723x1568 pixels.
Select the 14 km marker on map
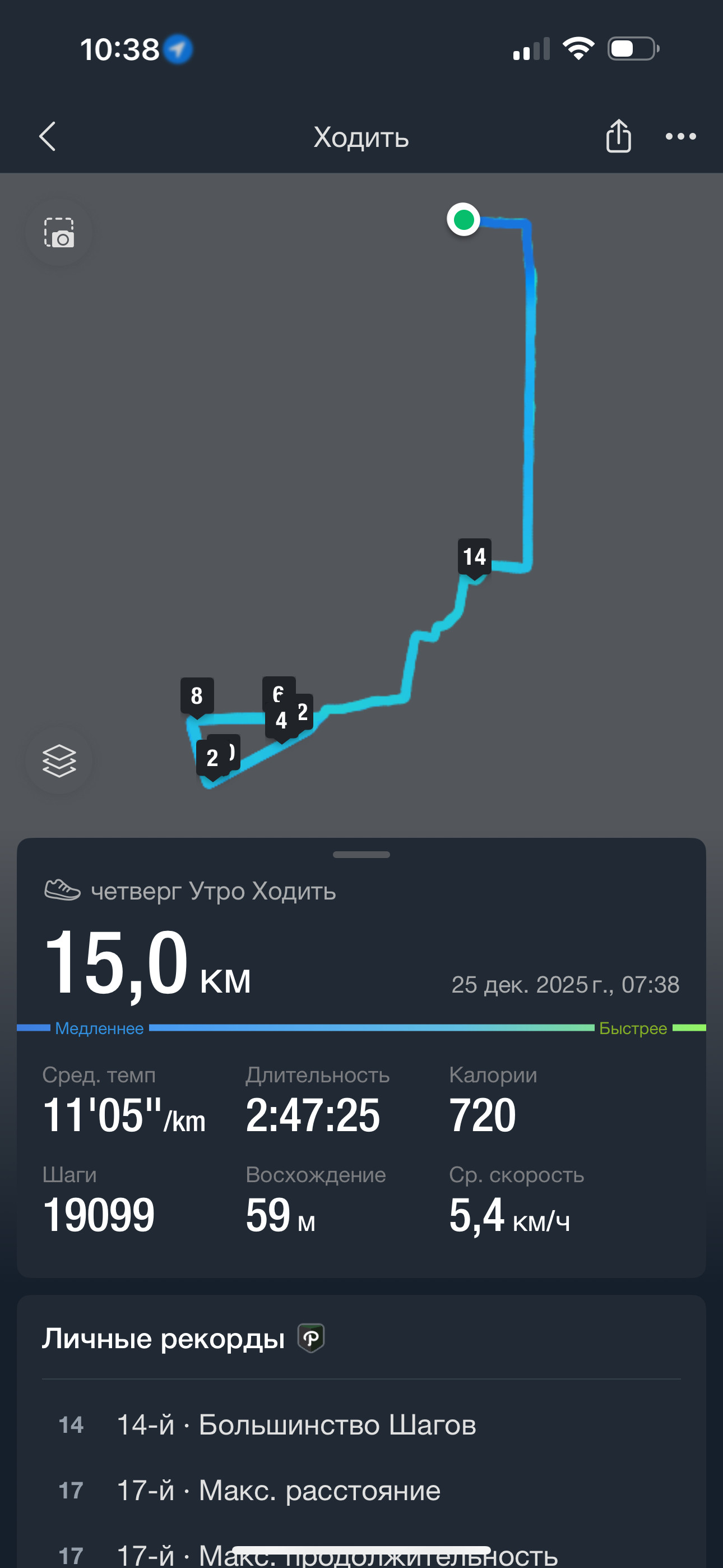(474, 557)
